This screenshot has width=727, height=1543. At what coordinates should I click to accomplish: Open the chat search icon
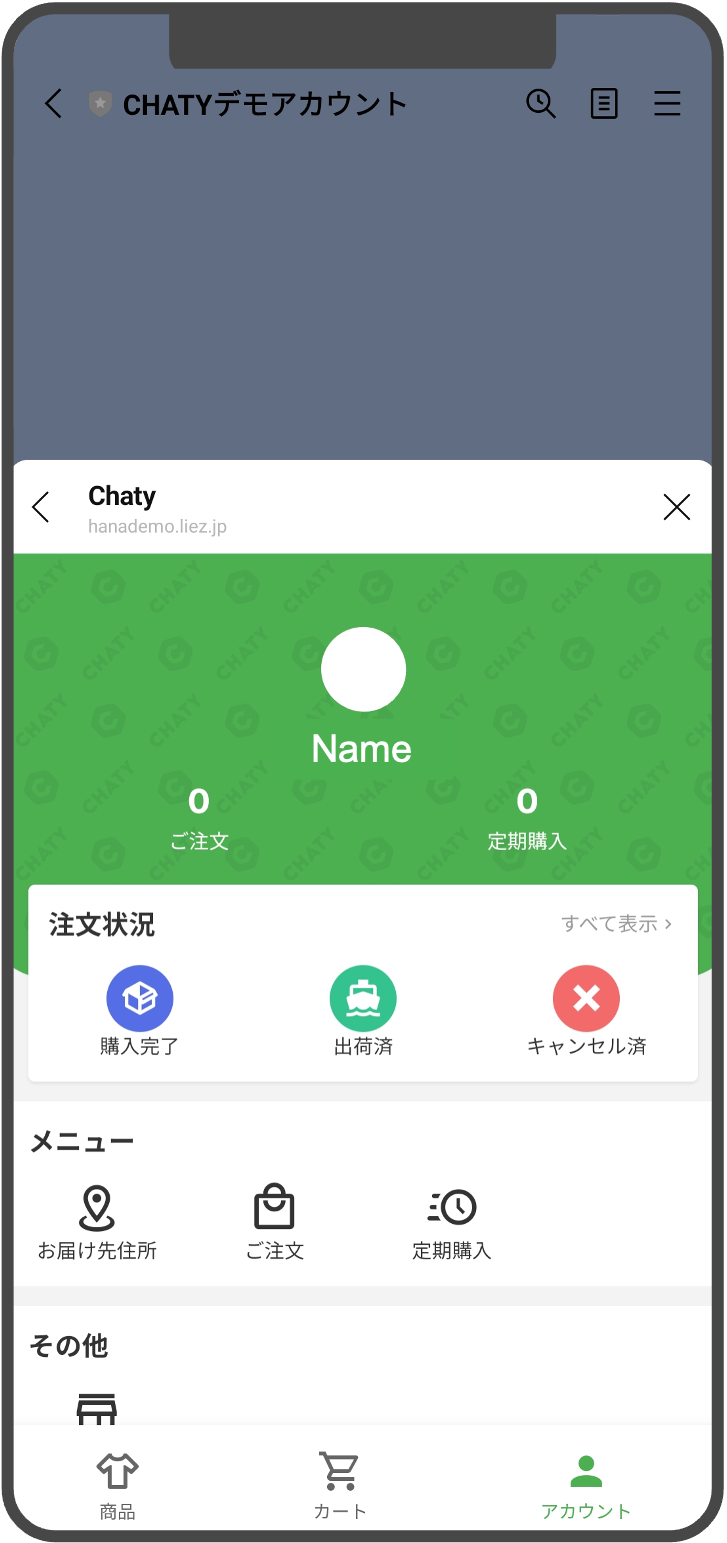[x=541, y=103]
